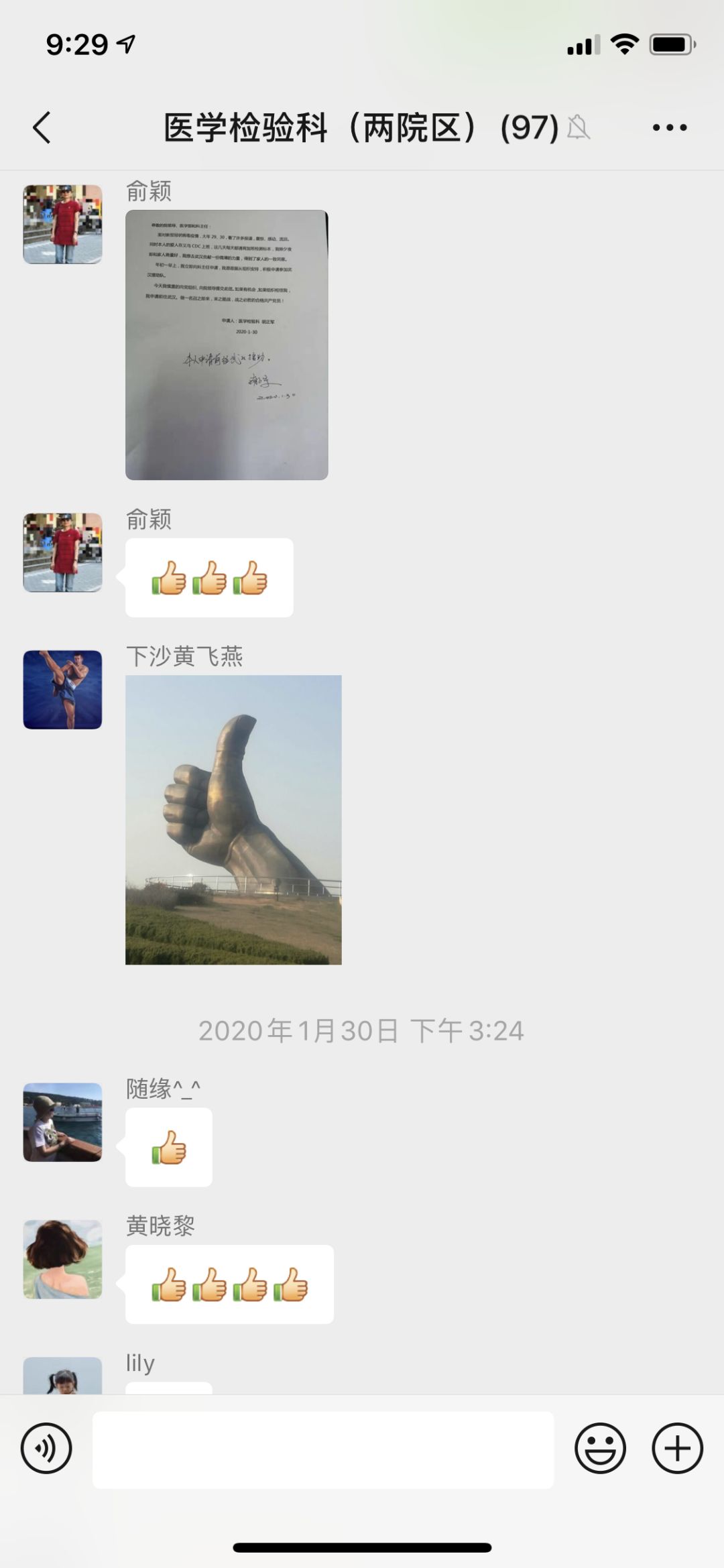
Task: View 随缘^_^'s profile via avatar
Action: pos(63,1122)
